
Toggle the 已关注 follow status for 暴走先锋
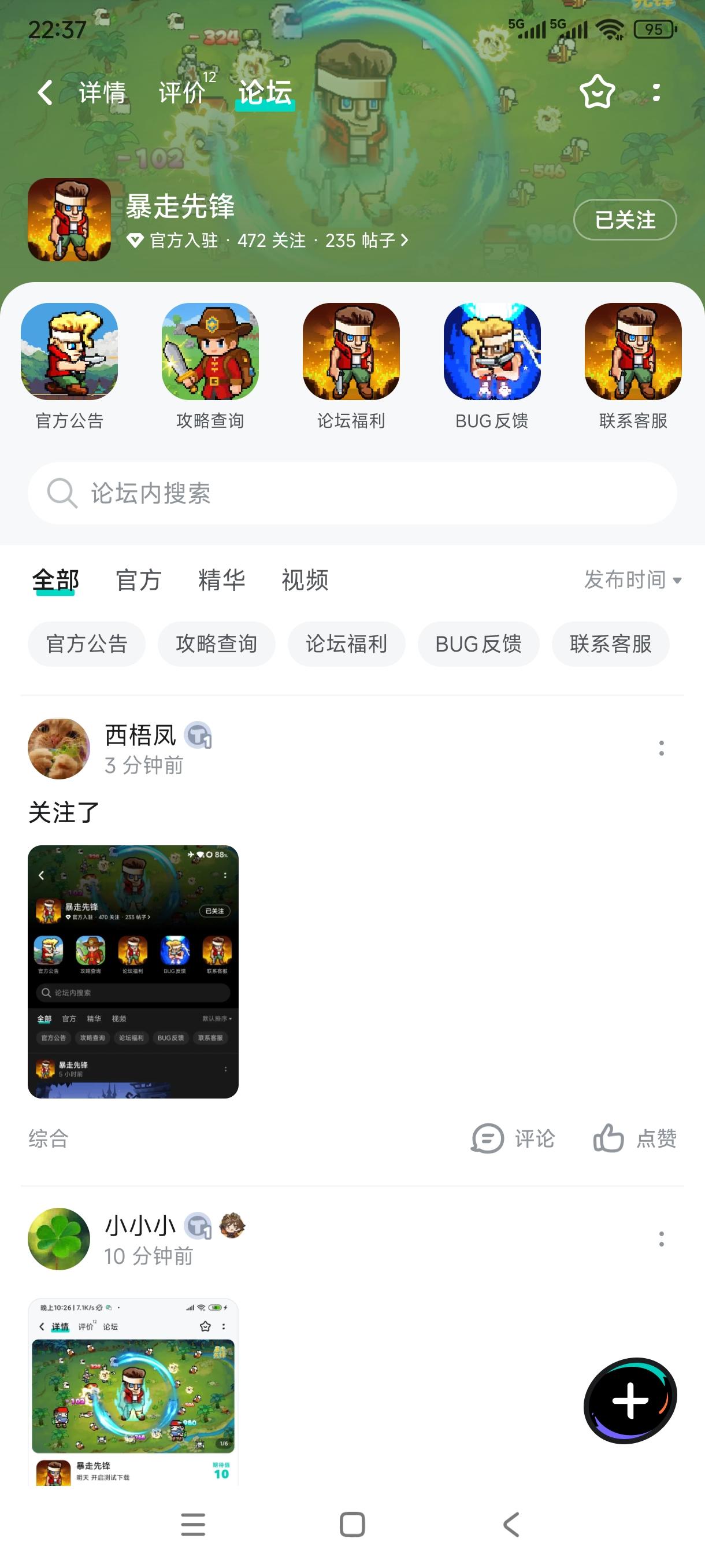point(624,220)
